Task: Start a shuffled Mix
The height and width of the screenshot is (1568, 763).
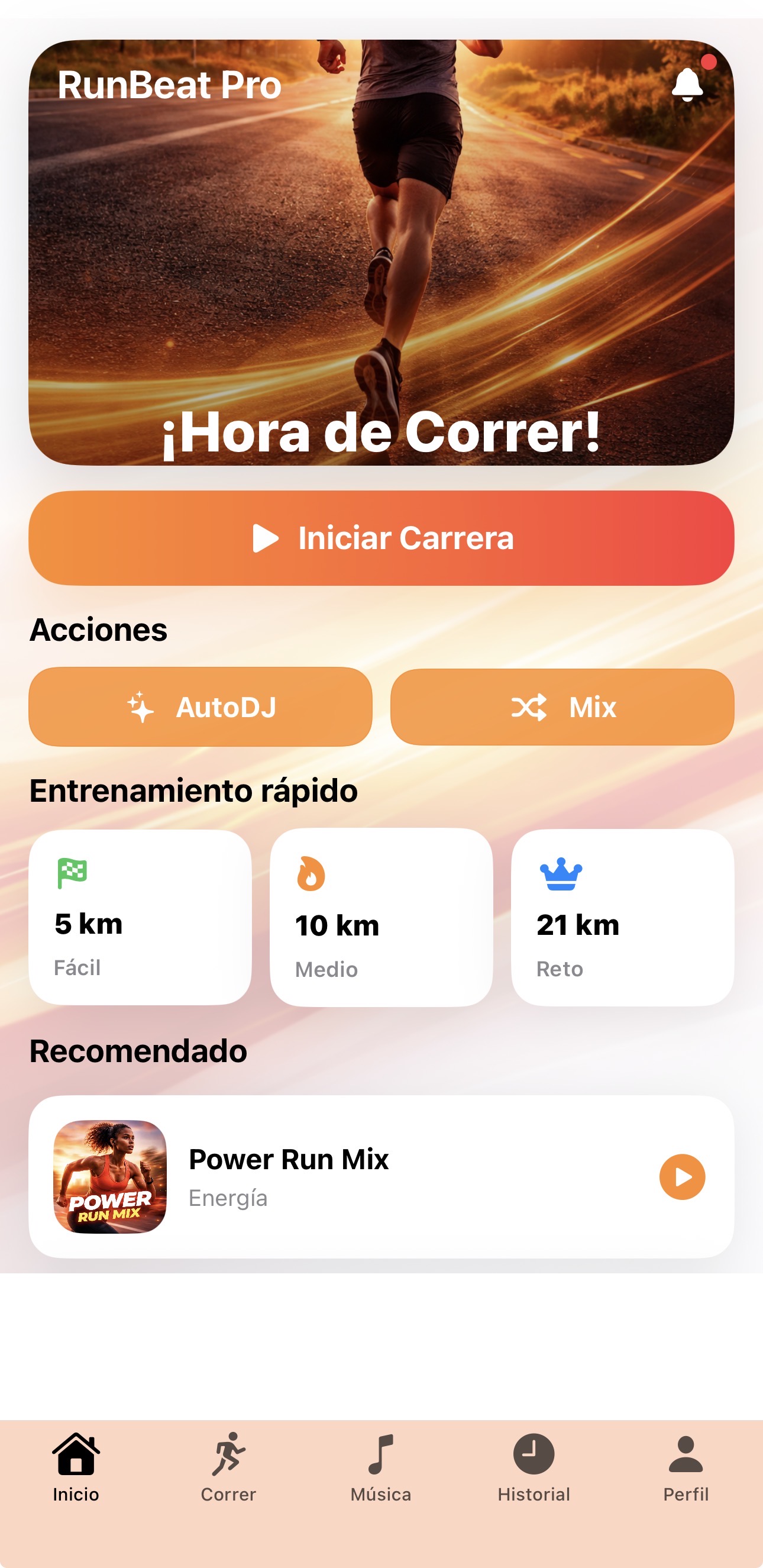Action: 562,706
